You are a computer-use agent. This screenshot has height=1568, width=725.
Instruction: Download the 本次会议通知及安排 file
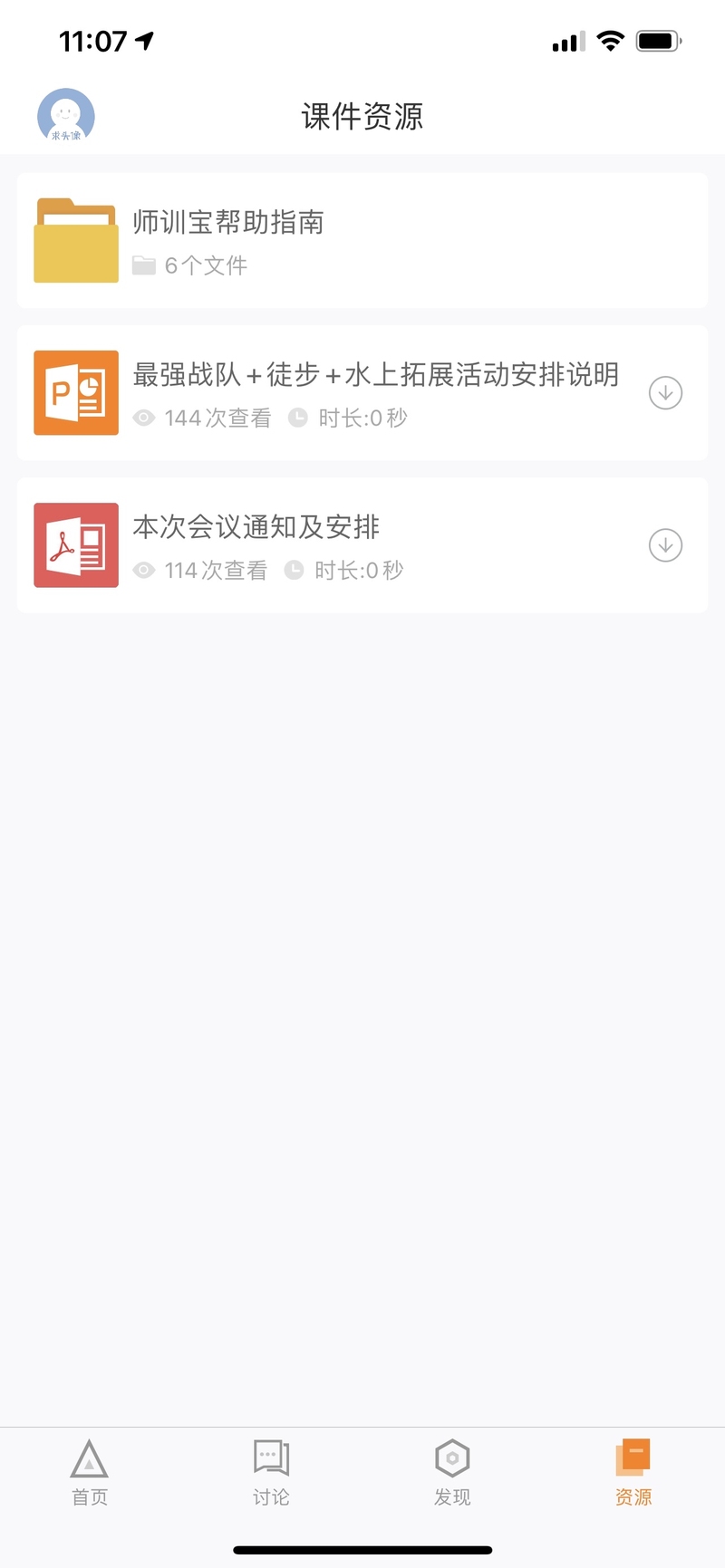665,545
